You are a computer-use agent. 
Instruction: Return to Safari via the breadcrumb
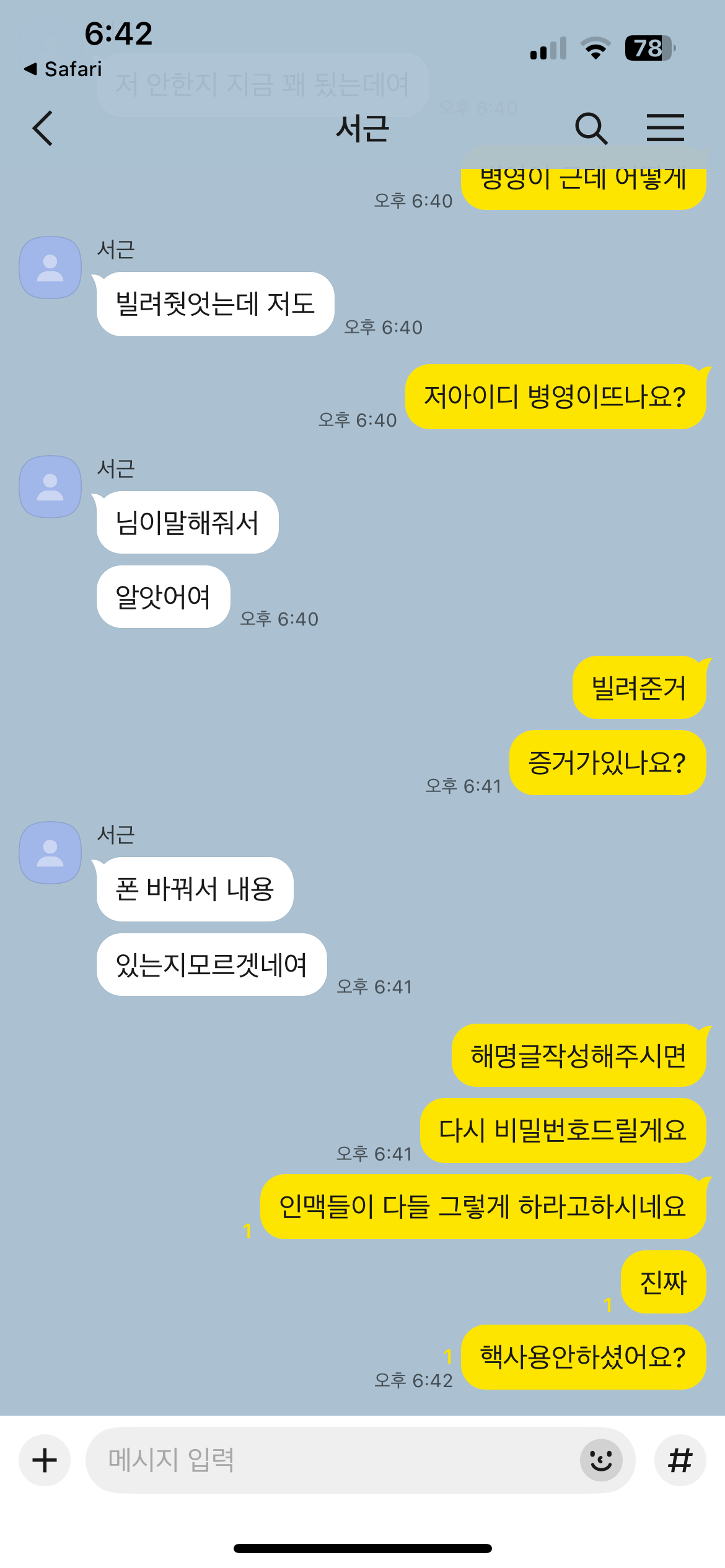click(x=63, y=69)
